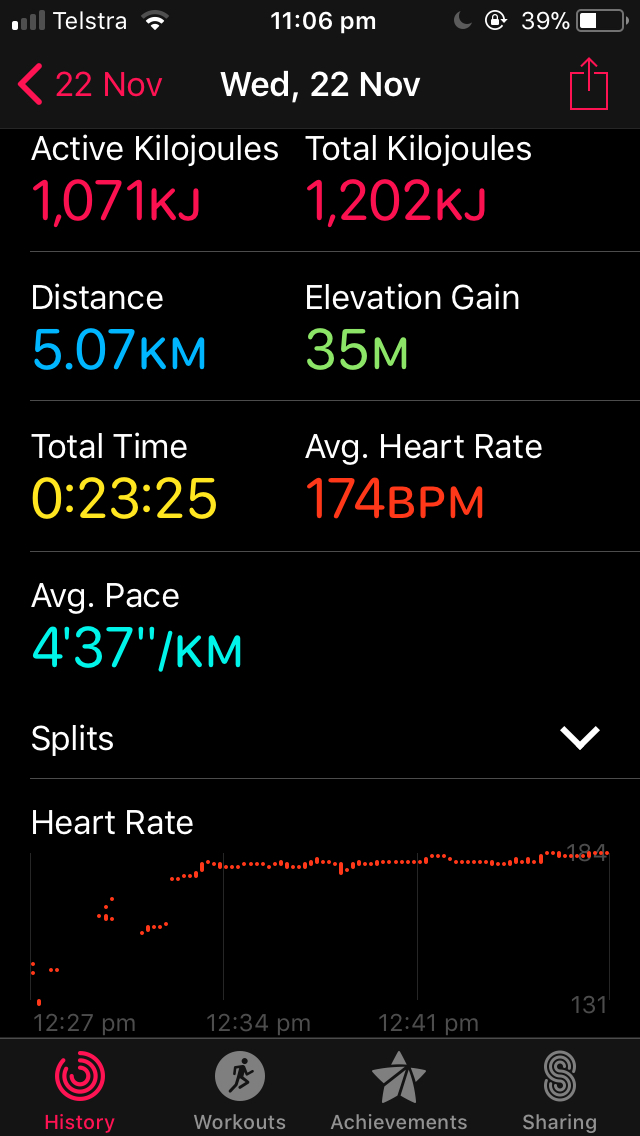Expand the Splits section
Viewport: 640px width, 1136px height.
tap(580, 738)
